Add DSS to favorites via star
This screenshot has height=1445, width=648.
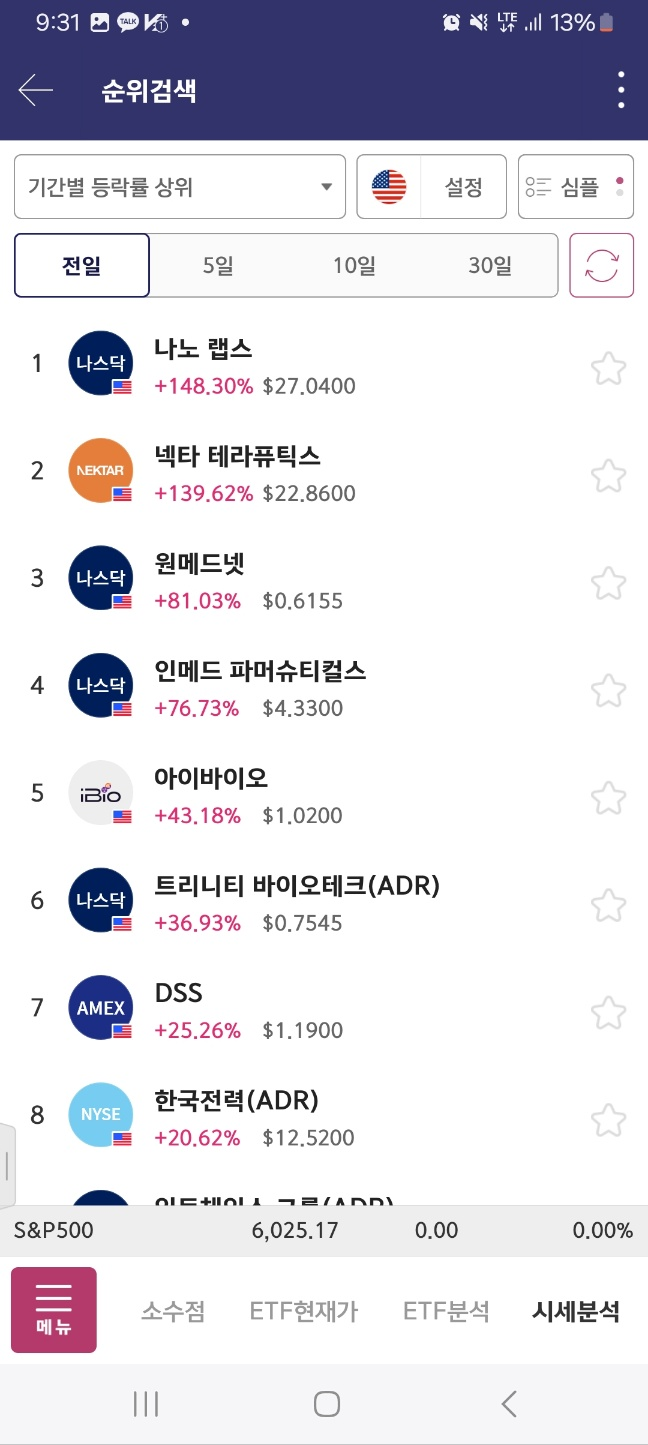pos(608,1012)
